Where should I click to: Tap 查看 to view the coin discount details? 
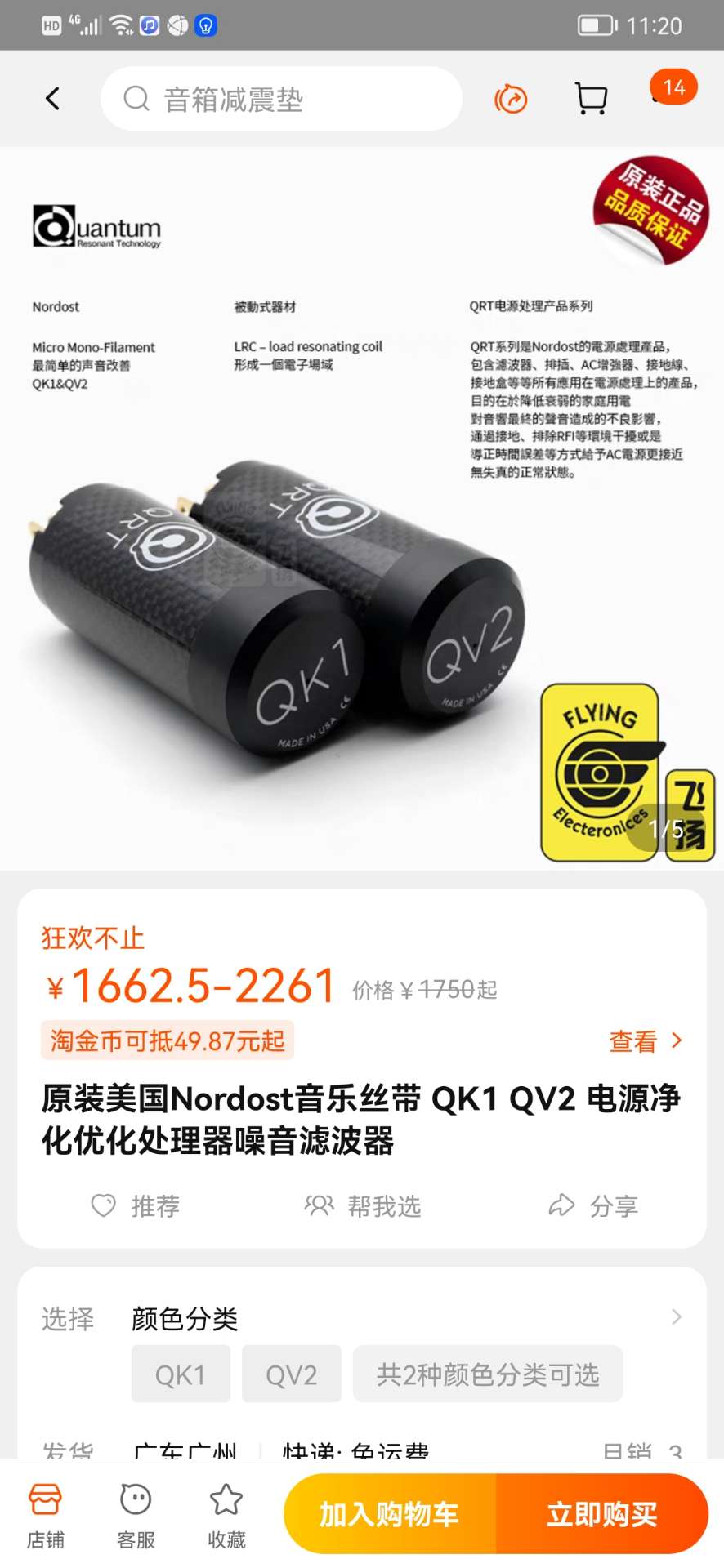(644, 1040)
